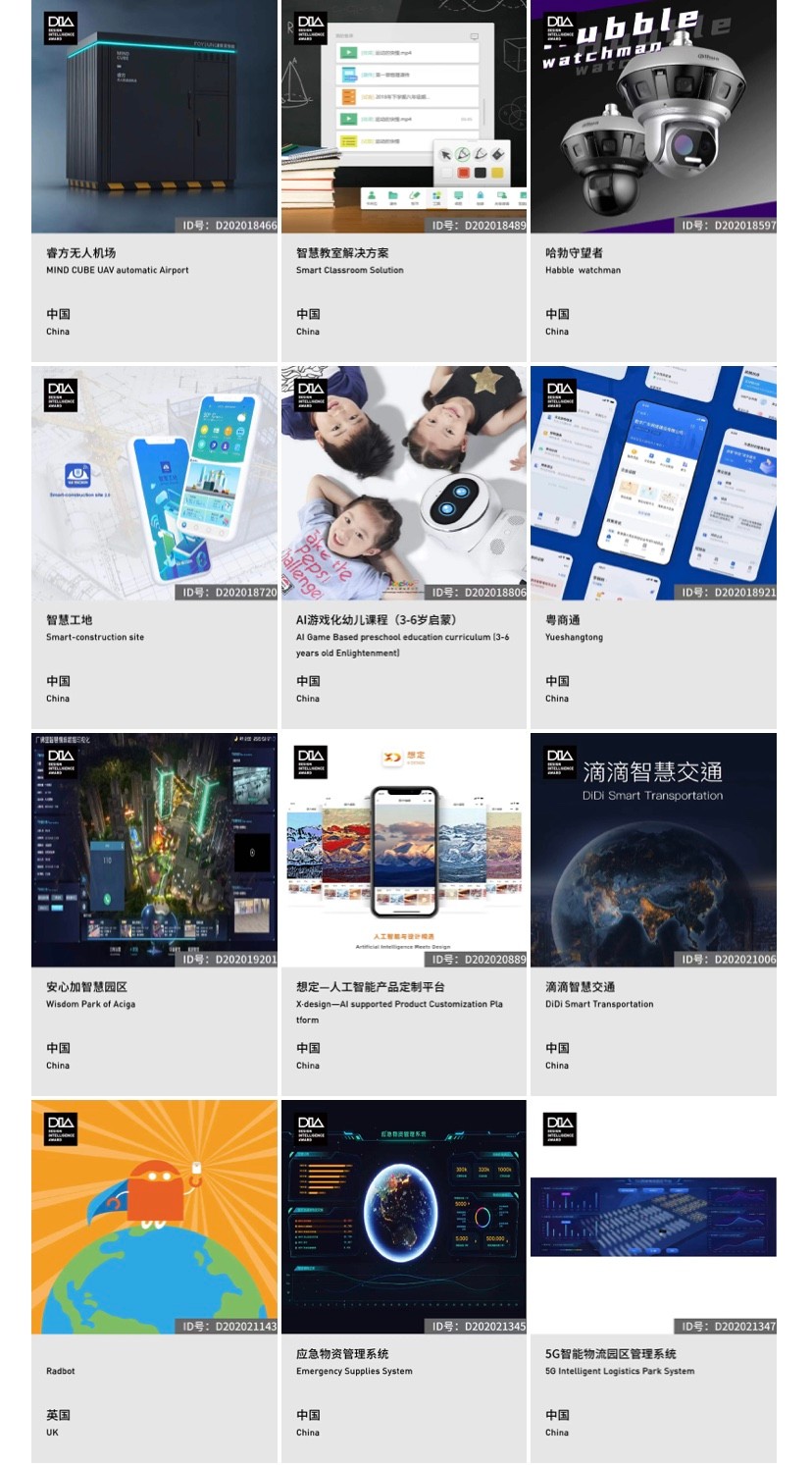View the DiDi Smart Transportation entry
Image resolution: width=812 pixels, height=1465 pixels.
point(653,850)
